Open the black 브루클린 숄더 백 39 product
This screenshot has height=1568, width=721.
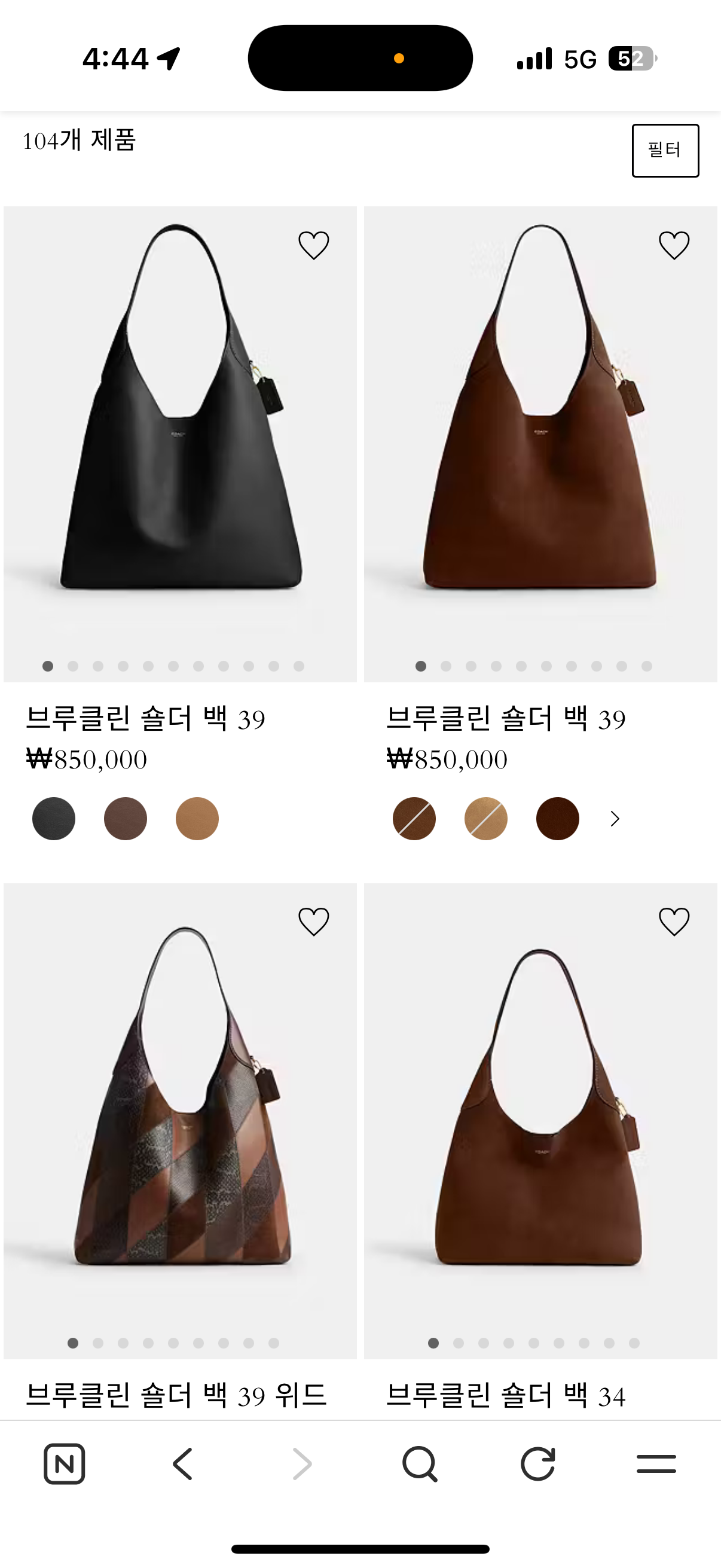click(x=180, y=426)
